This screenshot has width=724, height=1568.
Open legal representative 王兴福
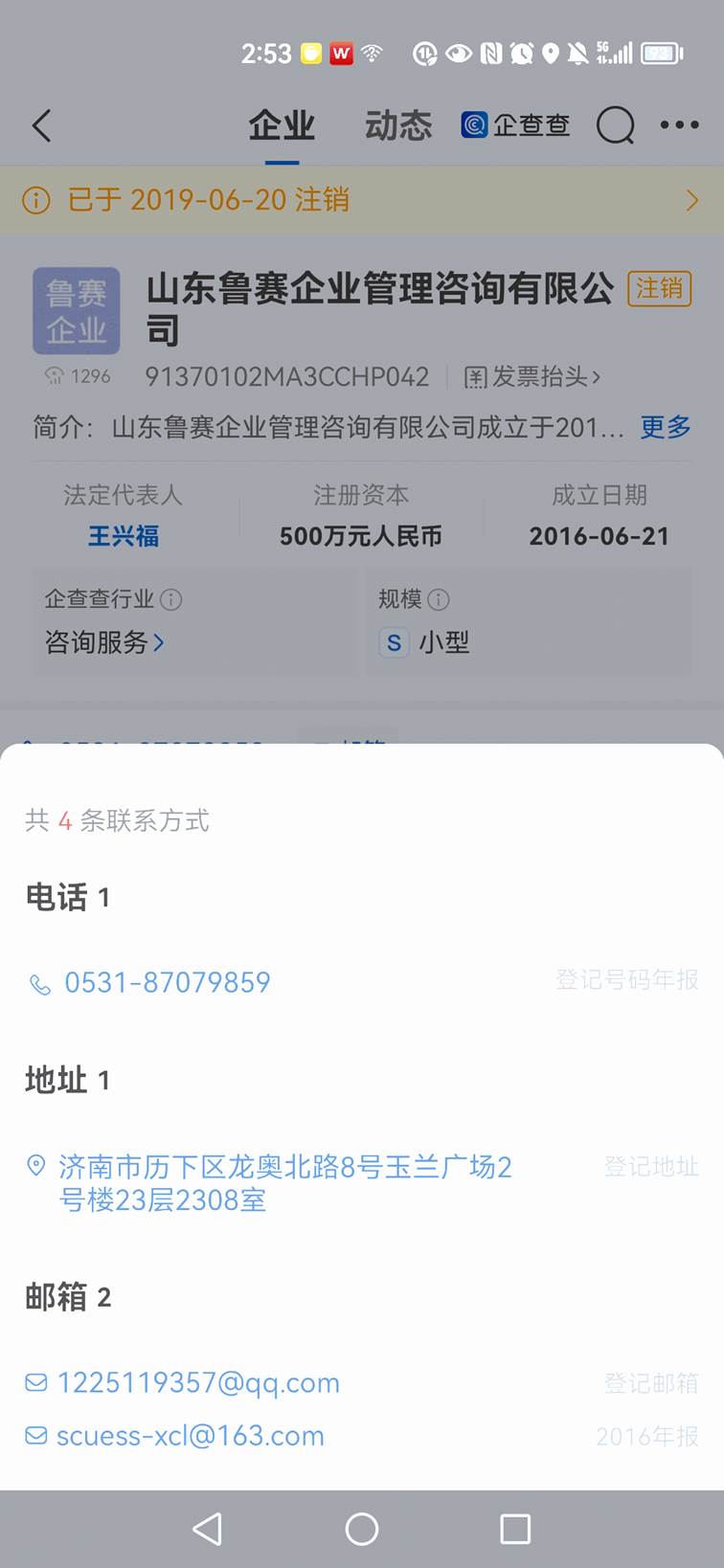(123, 536)
